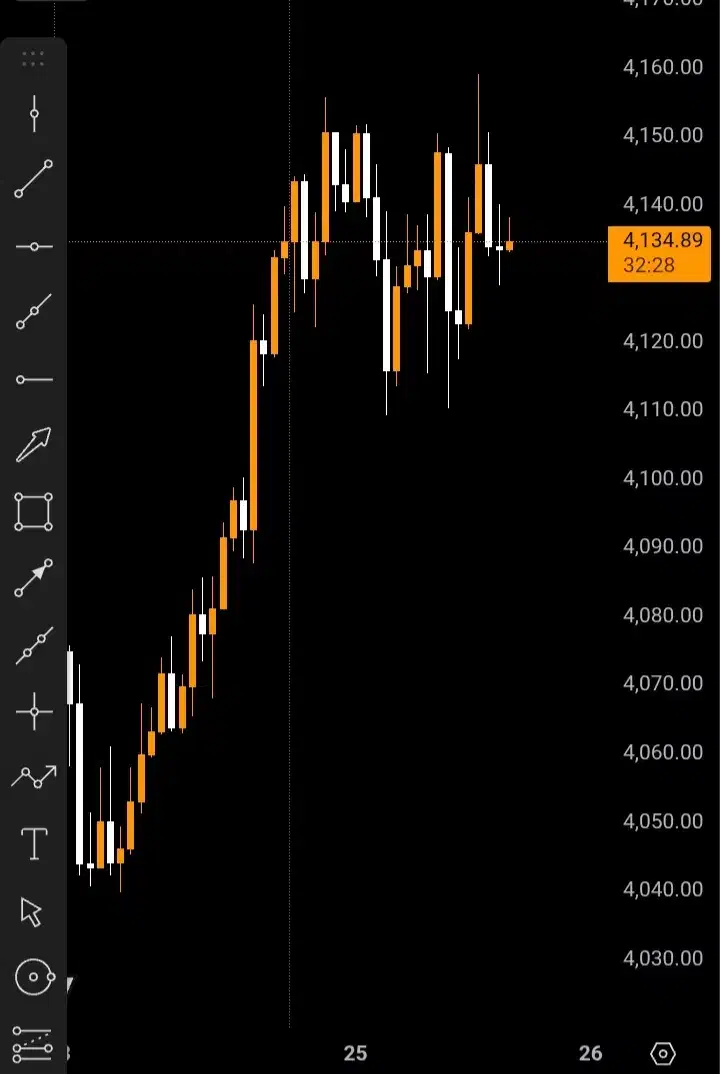The height and width of the screenshot is (1074, 720).
Task: Select the extended line tool
Action: pos(34,645)
